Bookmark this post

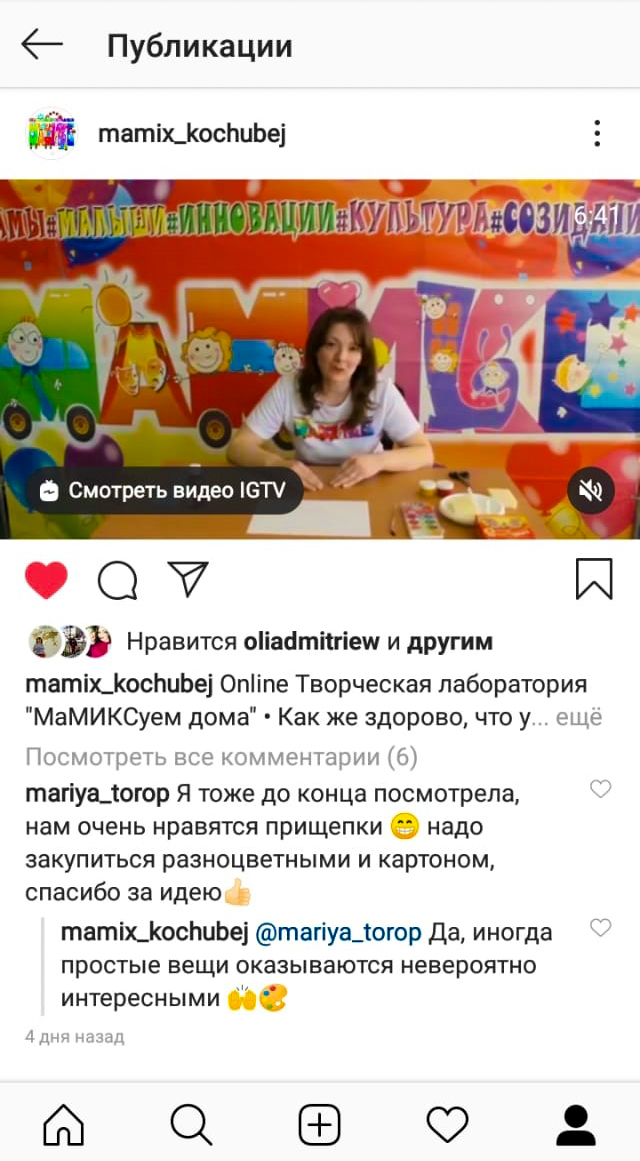[594, 579]
